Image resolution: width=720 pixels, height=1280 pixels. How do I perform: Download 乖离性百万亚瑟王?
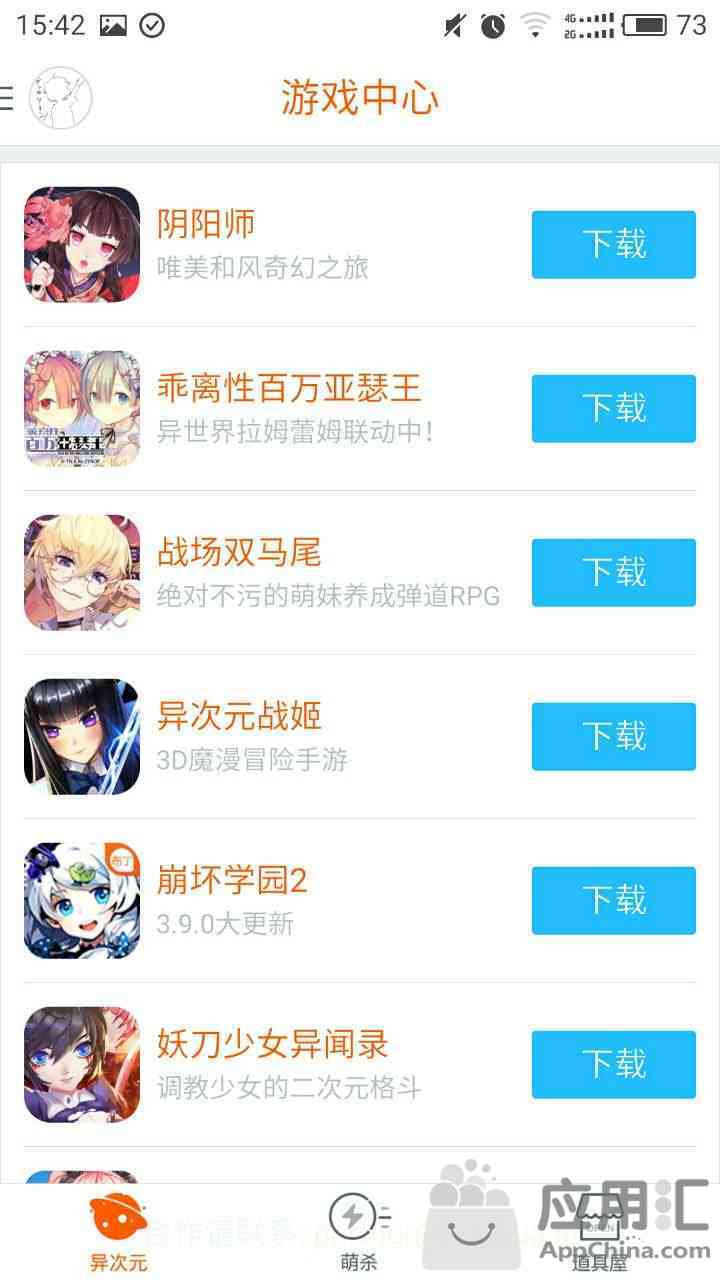coord(613,408)
